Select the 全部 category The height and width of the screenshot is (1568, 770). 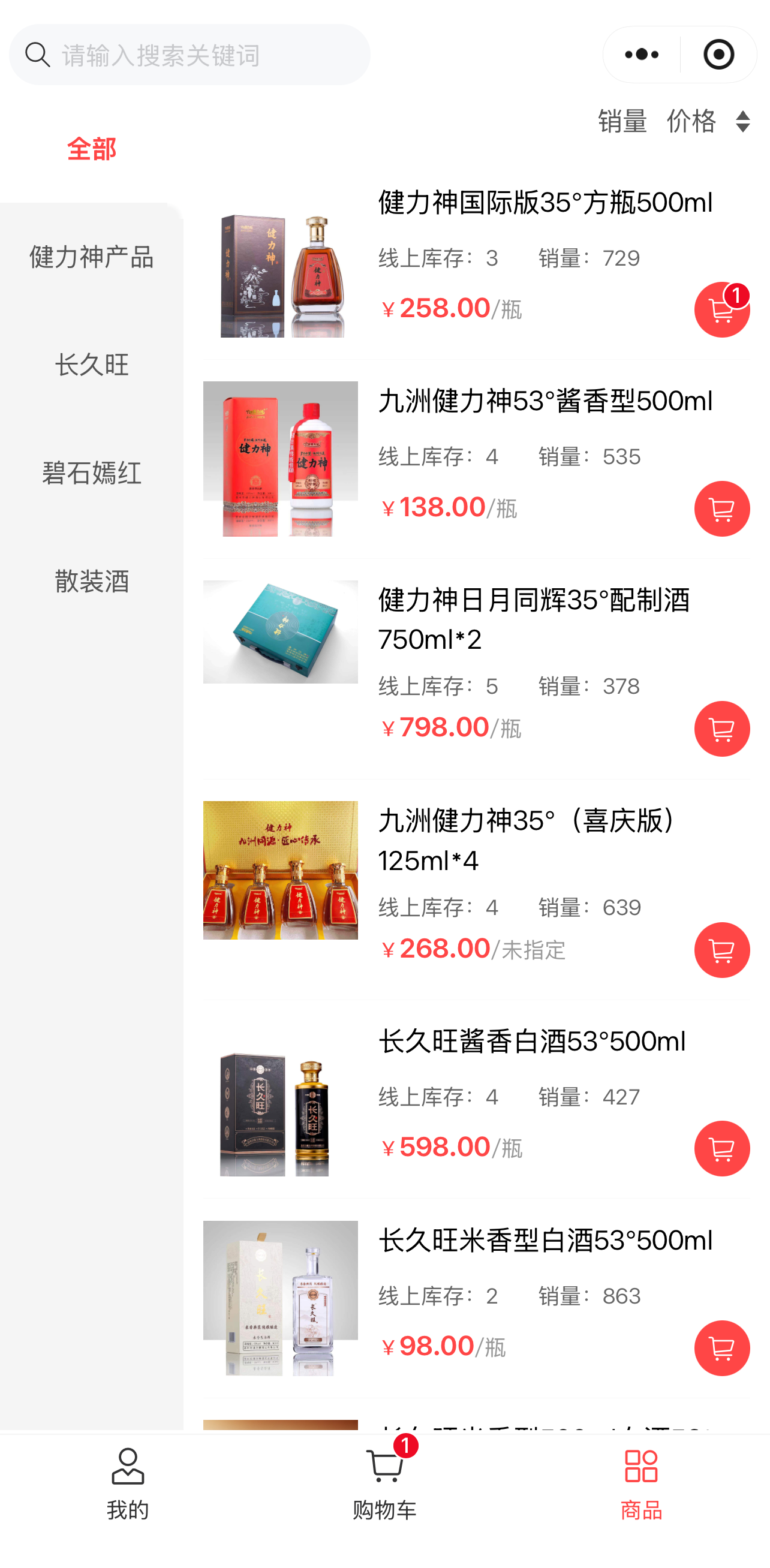click(91, 149)
